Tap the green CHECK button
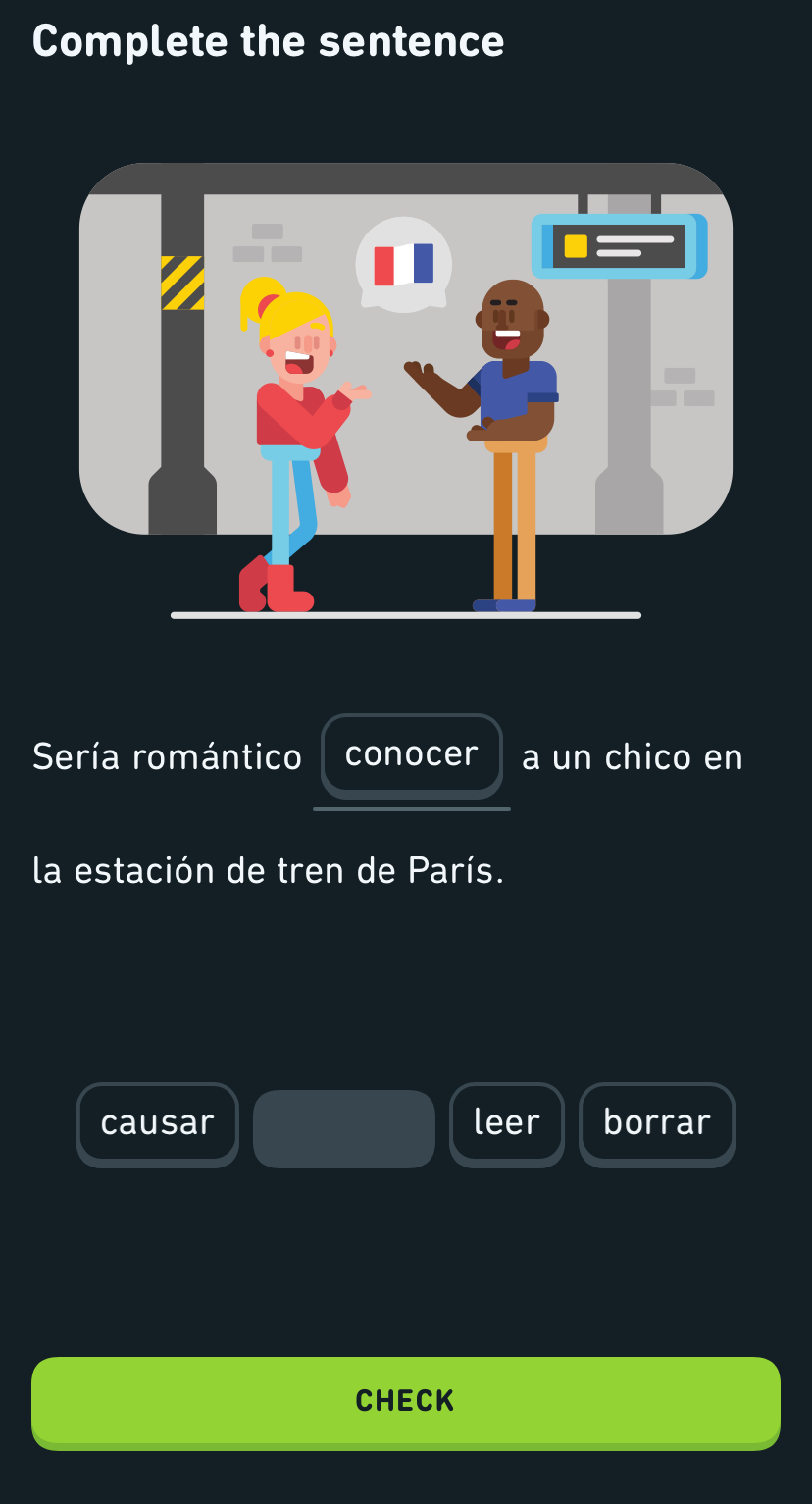 [406, 1403]
